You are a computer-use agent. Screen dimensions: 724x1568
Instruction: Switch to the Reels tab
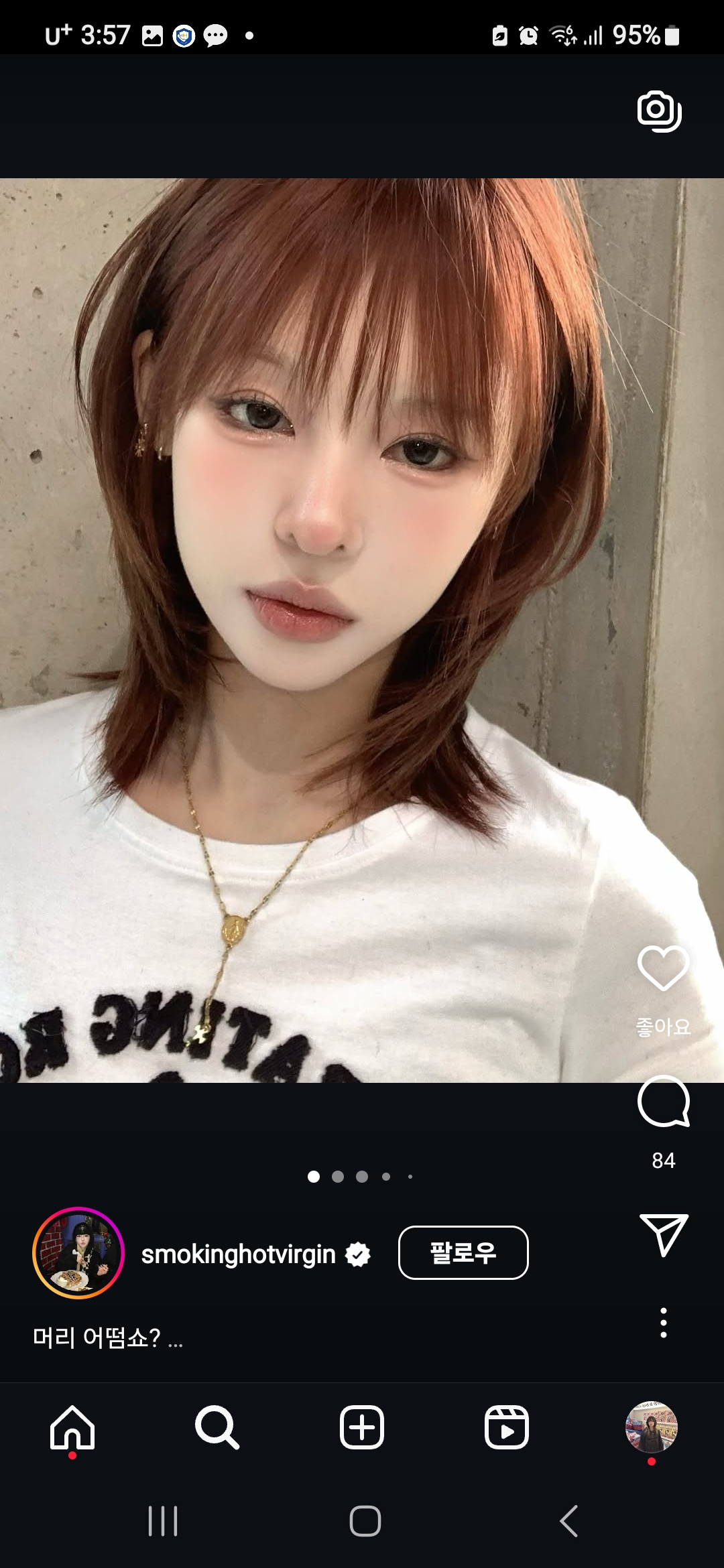point(507,1427)
